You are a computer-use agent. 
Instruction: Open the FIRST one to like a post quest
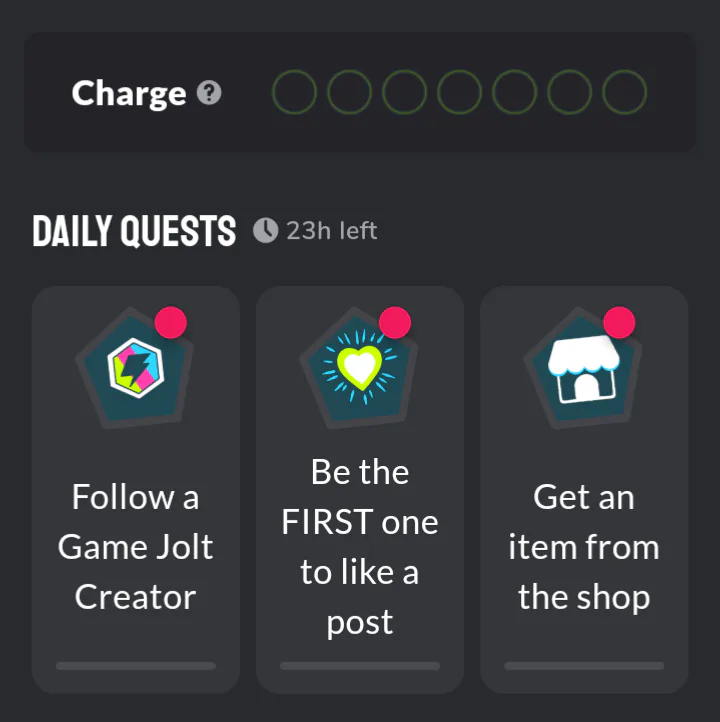(360, 489)
